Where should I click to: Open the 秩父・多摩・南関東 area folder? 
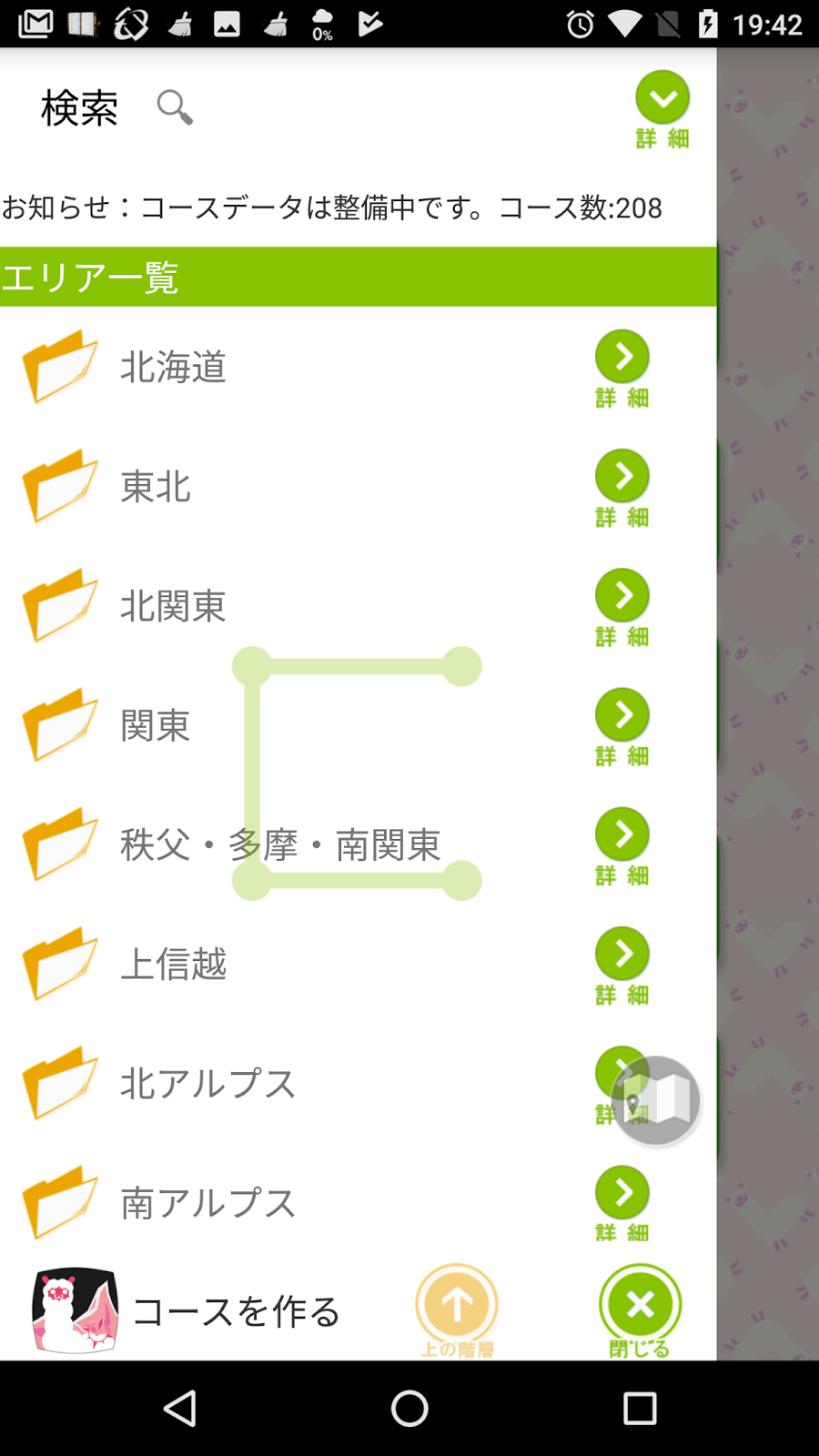click(280, 845)
